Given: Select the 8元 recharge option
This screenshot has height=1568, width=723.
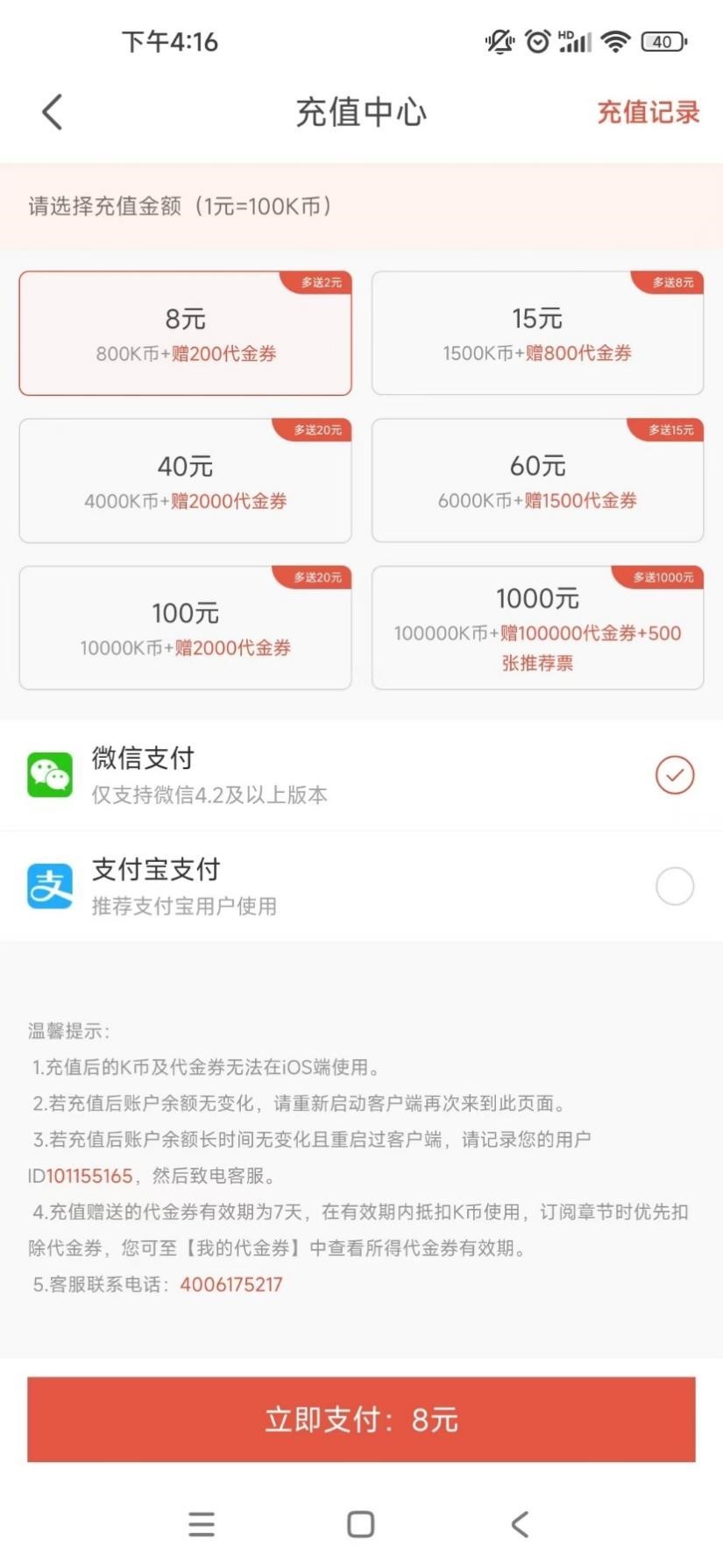Looking at the screenshot, I should [x=185, y=333].
